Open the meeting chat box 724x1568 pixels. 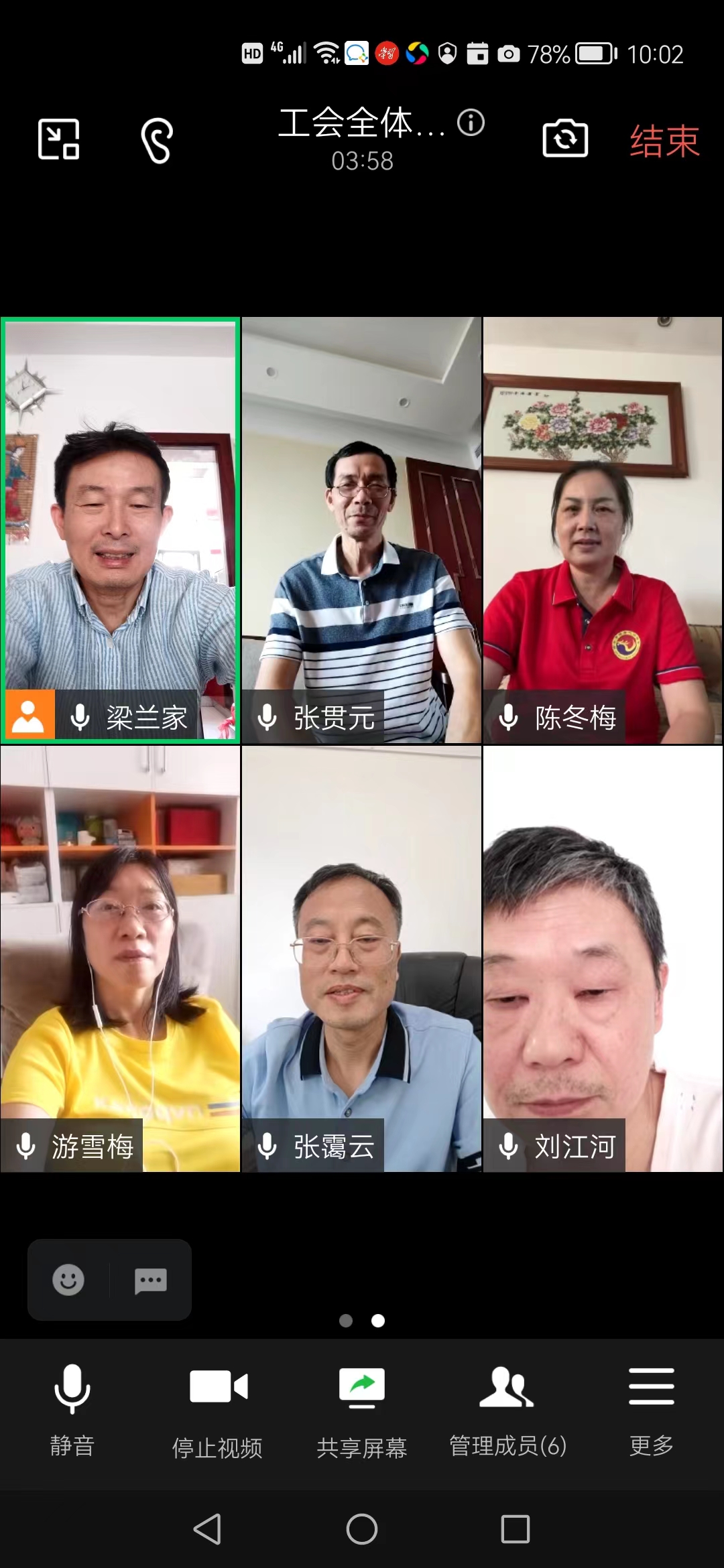[x=150, y=1280]
